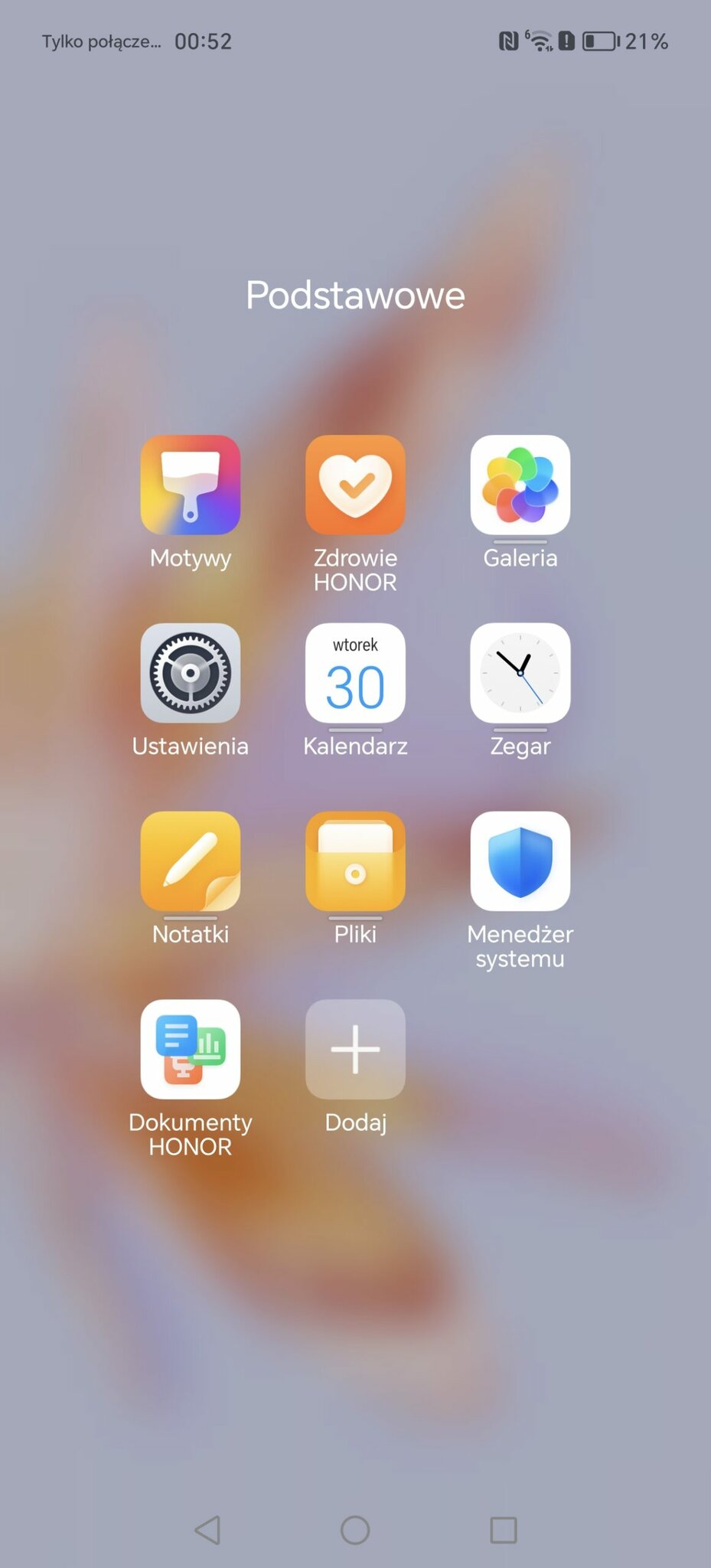Screen dimensions: 711x1568
Task: Launch Zdrowie HONOR
Action: (x=355, y=485)
